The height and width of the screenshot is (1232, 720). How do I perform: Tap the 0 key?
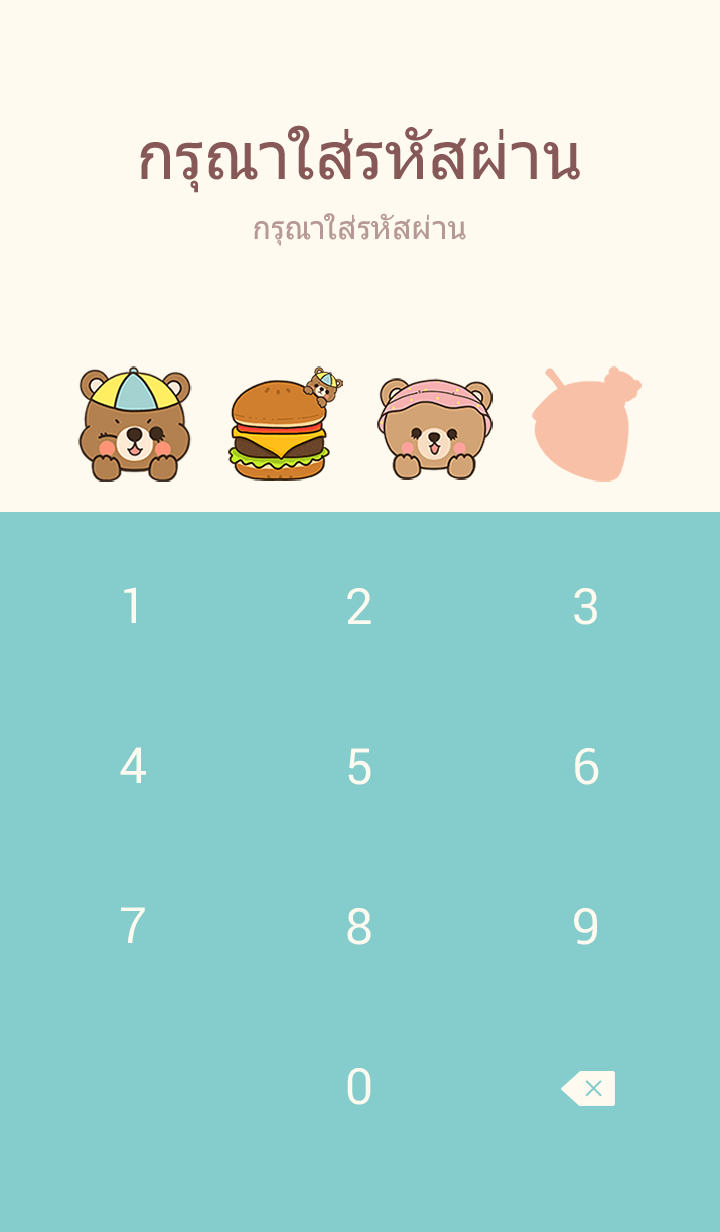tap(359, 1087)
